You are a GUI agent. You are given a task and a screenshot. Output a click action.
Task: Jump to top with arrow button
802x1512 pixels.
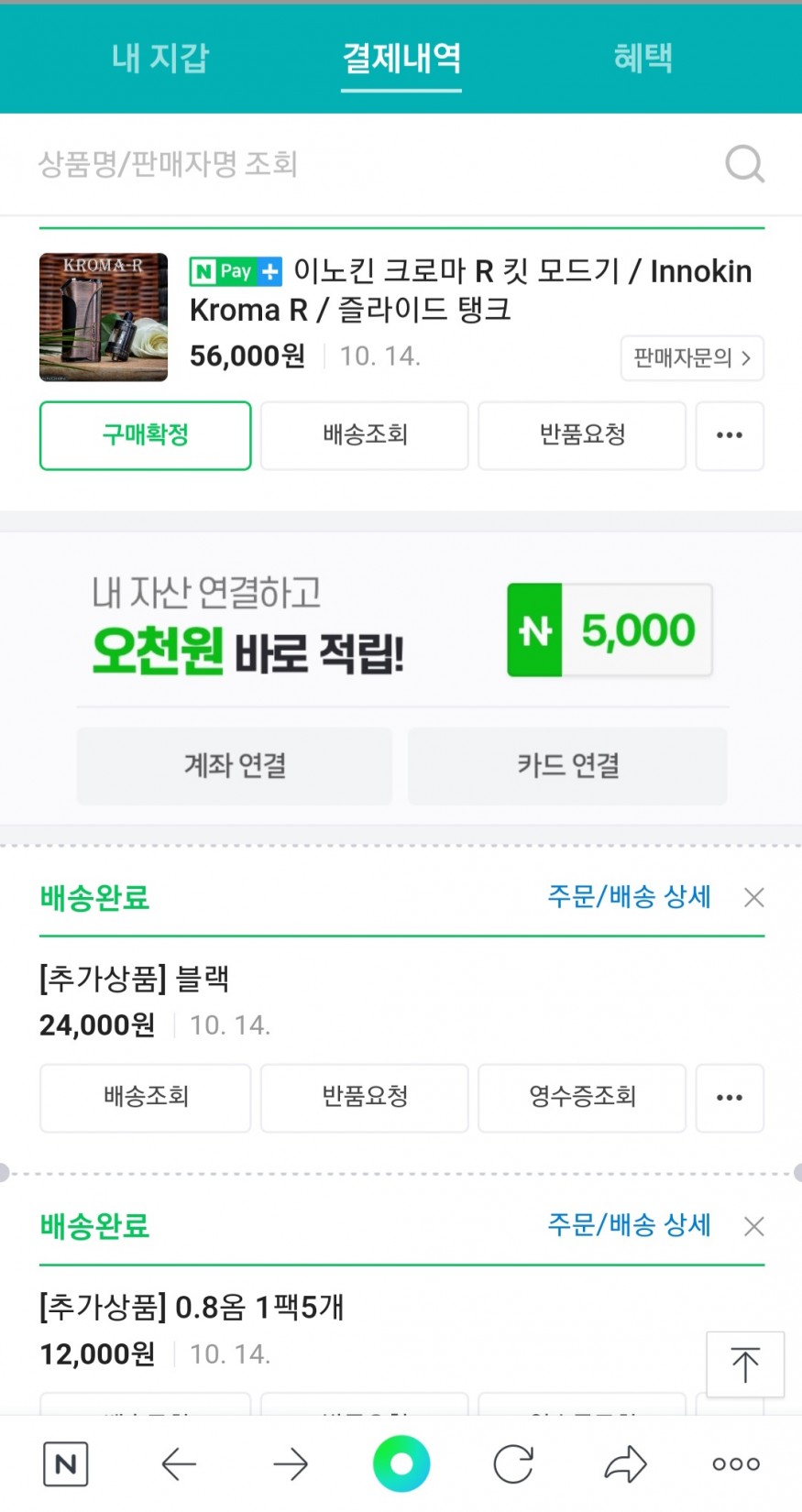coord(745,1364)
